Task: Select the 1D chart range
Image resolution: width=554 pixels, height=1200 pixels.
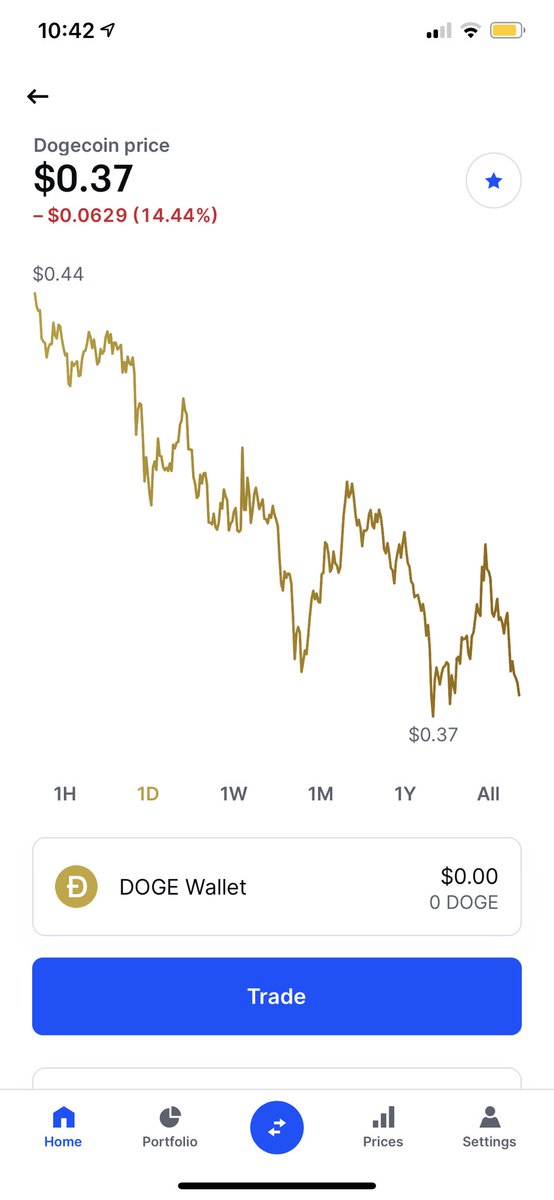Action: [148, 794]
